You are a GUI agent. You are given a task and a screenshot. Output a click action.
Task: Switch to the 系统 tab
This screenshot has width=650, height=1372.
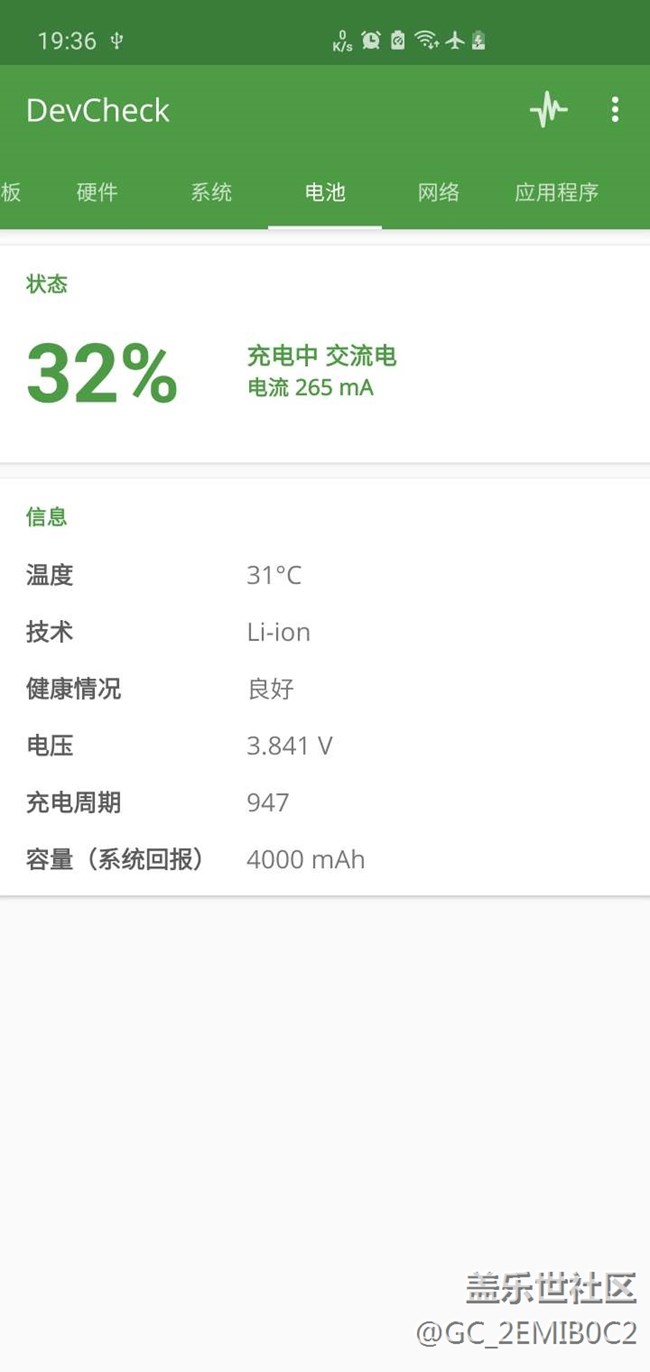pos(211,193)
